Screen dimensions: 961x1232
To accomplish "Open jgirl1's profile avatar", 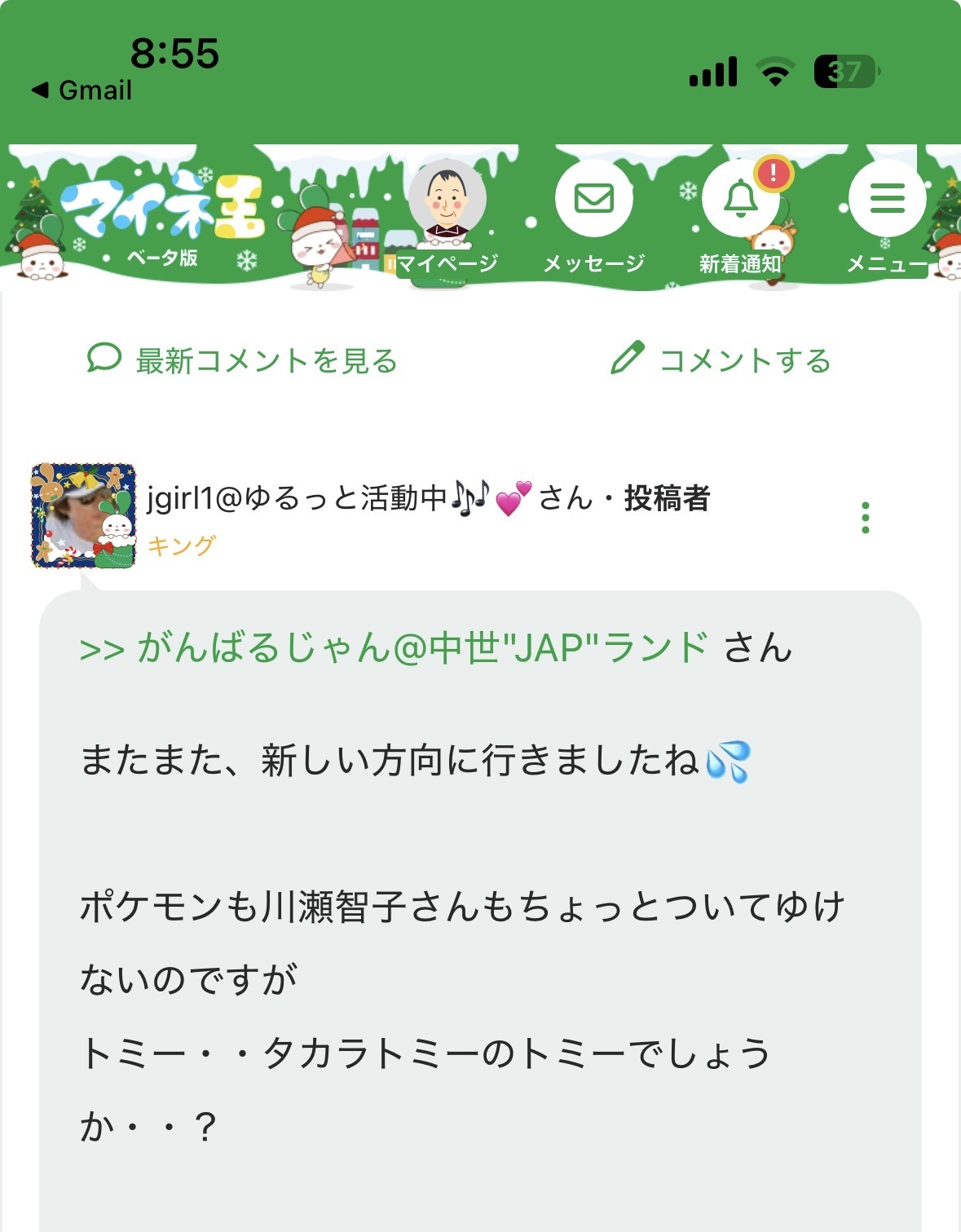I will pos(83,516).
